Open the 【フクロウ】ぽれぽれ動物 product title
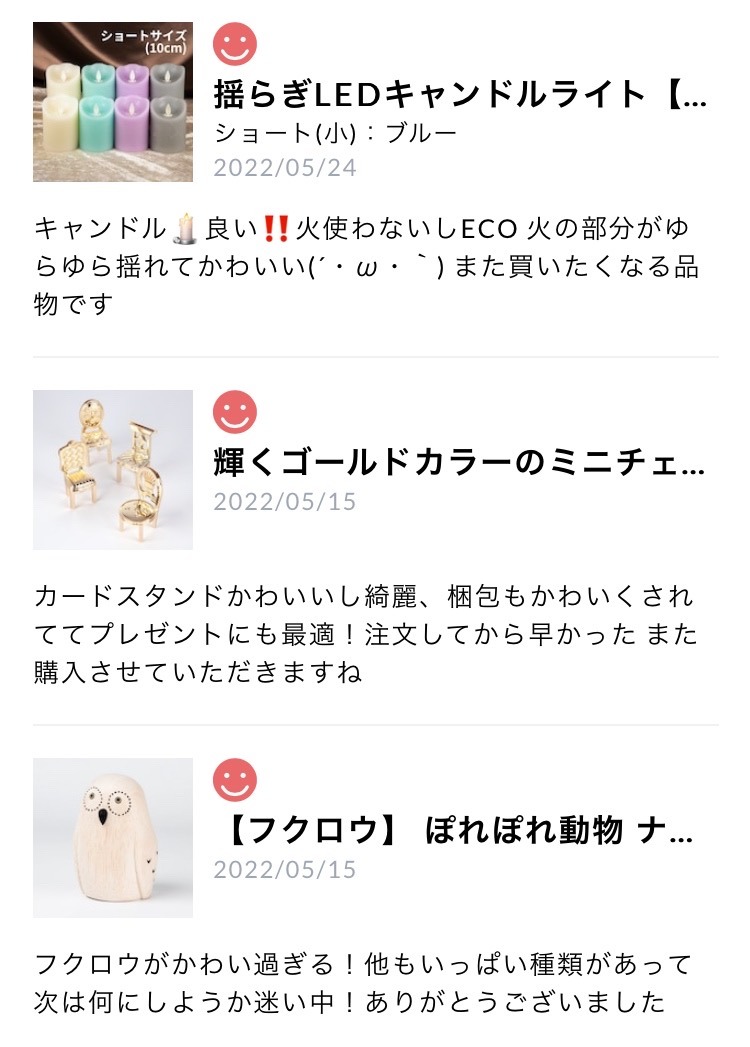 454,830
